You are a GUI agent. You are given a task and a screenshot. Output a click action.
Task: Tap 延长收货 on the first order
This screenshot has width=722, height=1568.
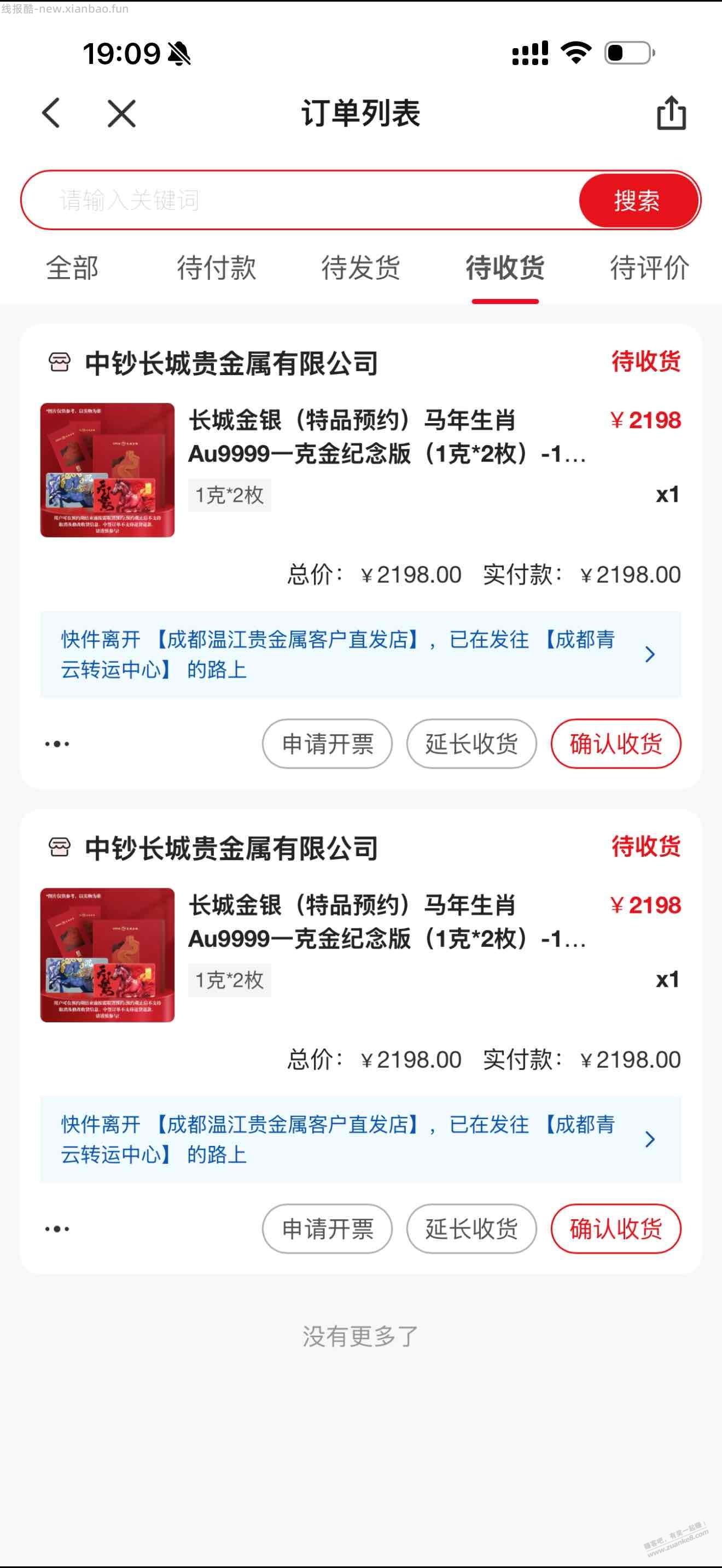472,743
